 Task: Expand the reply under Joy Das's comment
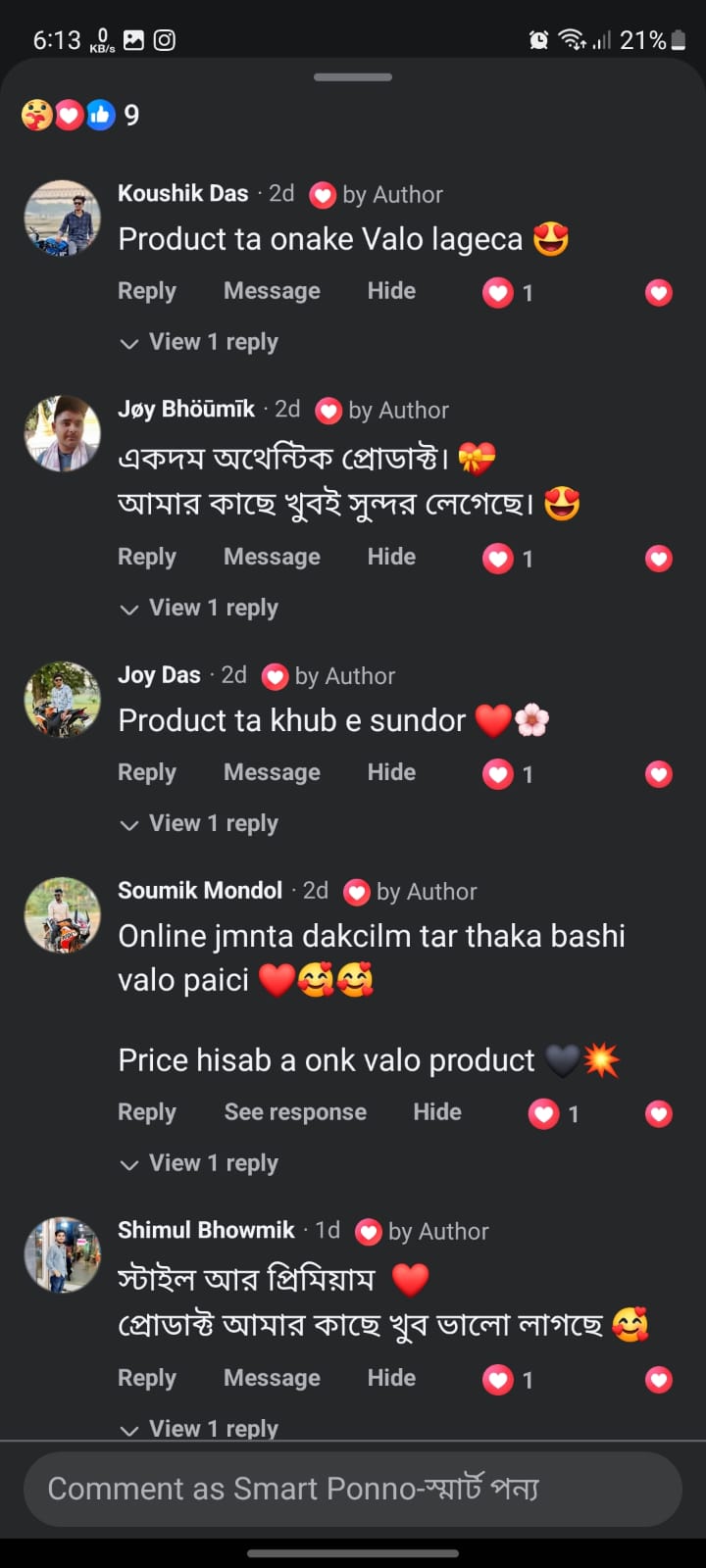200,823
